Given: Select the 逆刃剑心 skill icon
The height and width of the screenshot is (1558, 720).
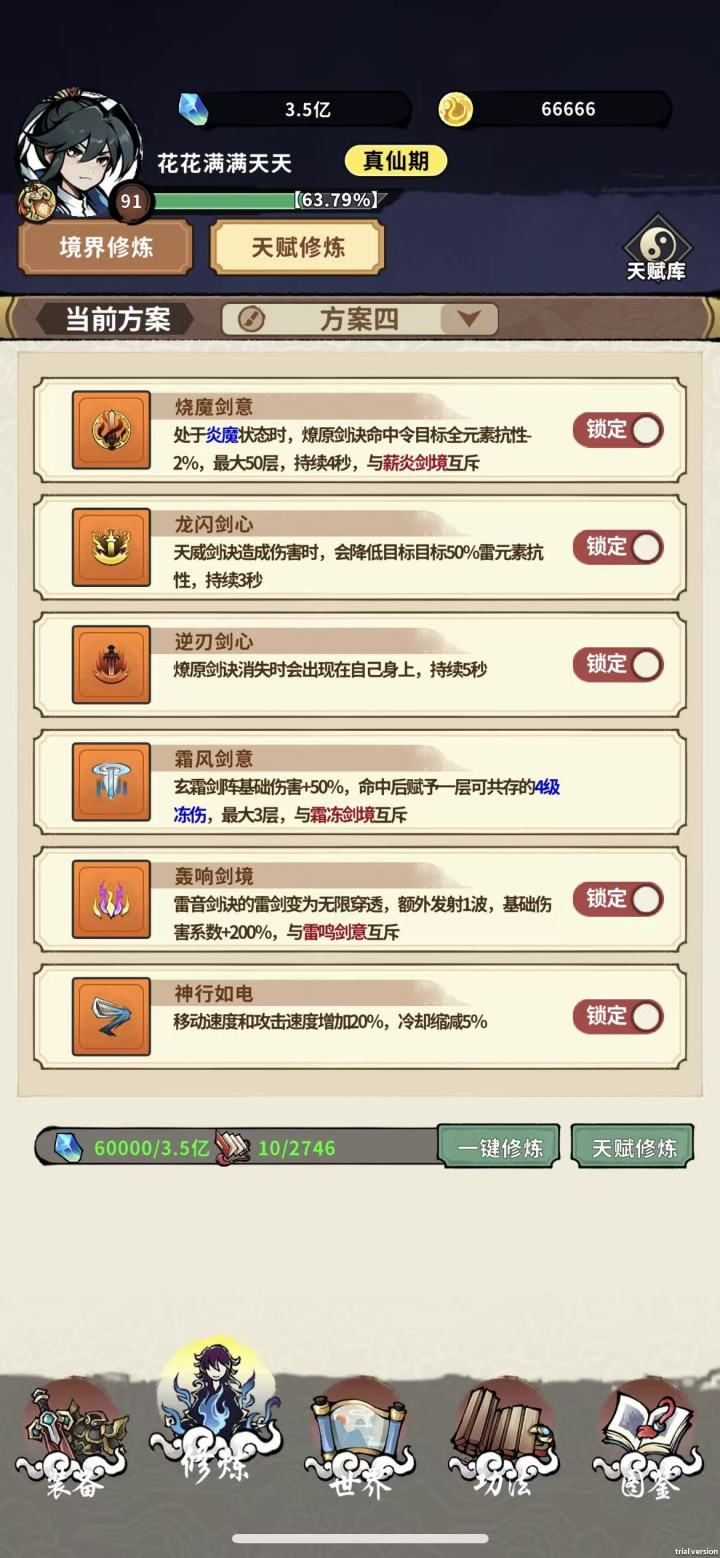Looking at the screenshot, I should click(x=111, y=664).
